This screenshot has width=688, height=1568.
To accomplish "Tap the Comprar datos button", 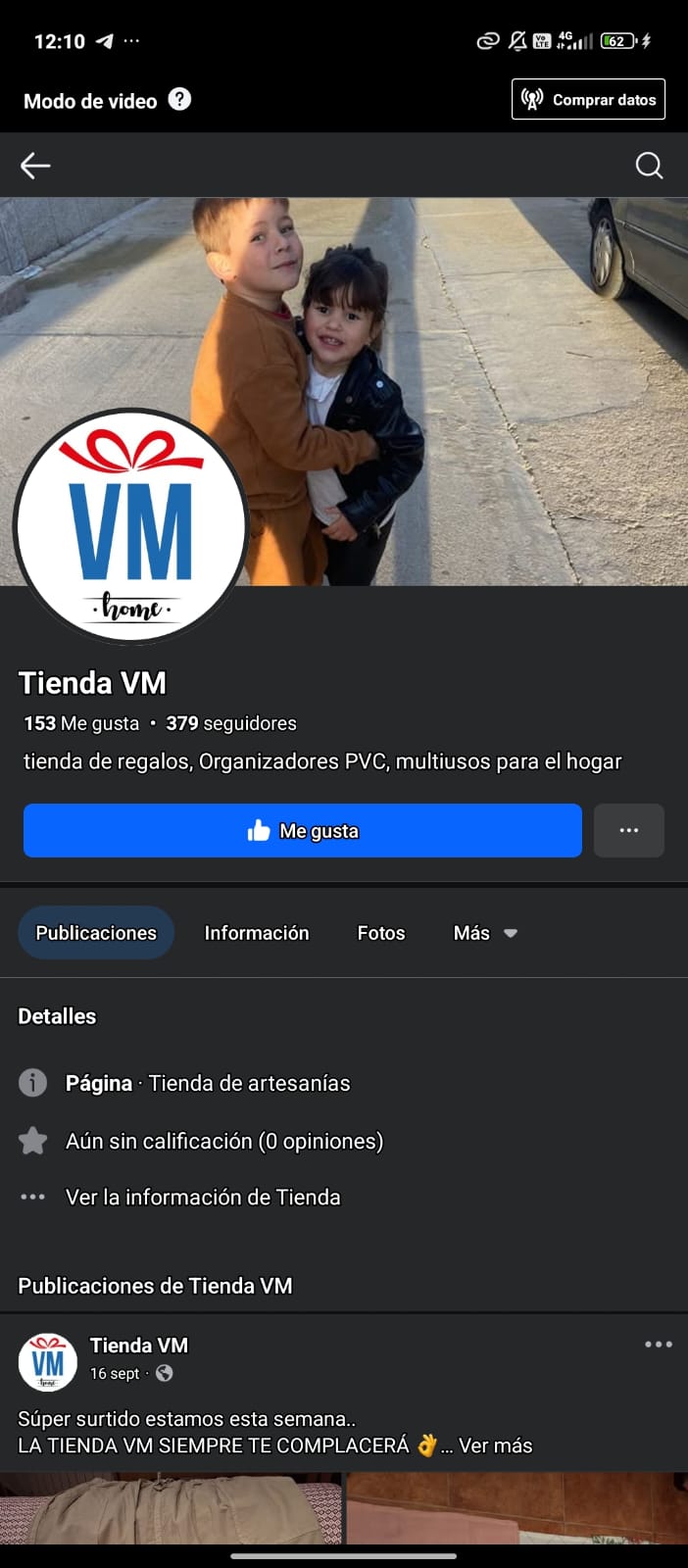I will pyautogui.click(x=588, y=99).
